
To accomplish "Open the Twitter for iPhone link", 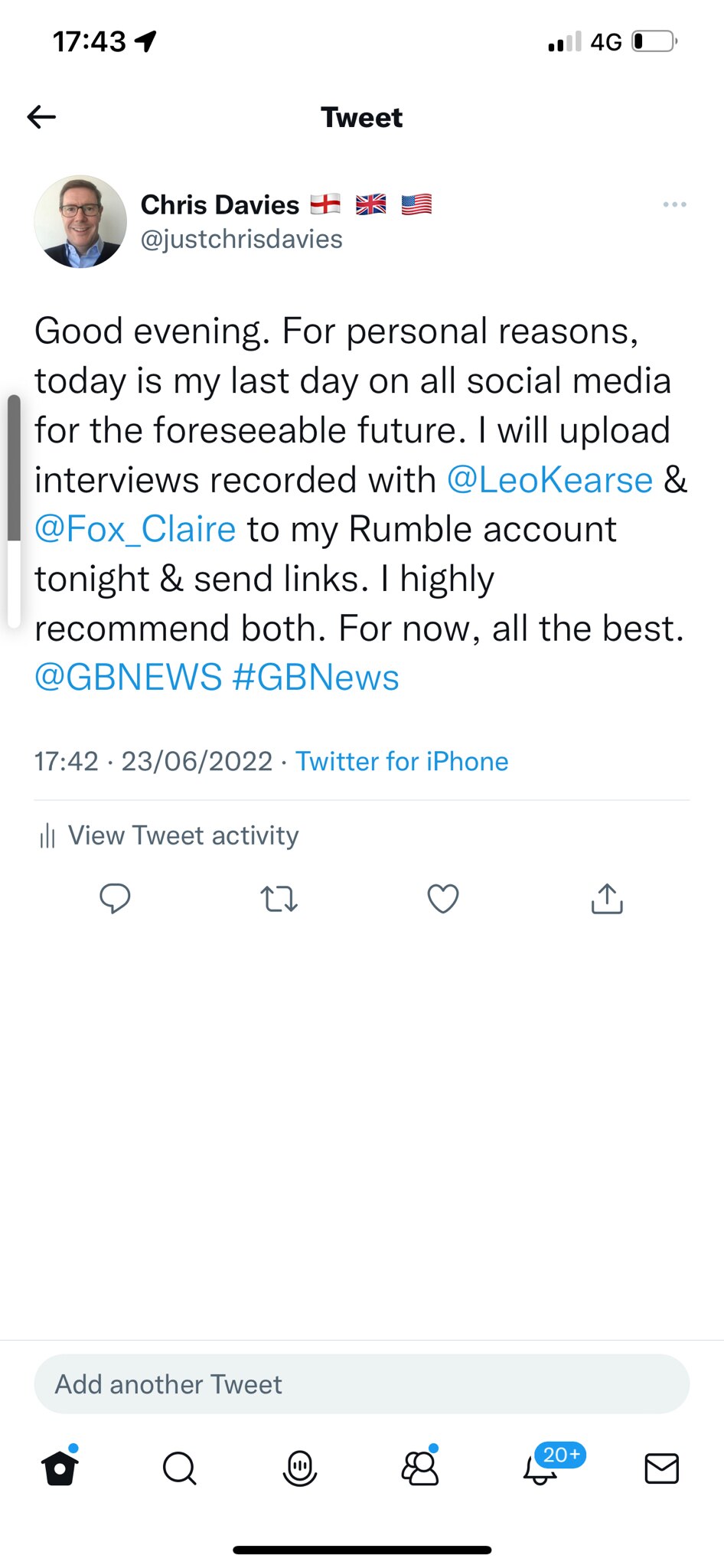I will click(402, 761).
